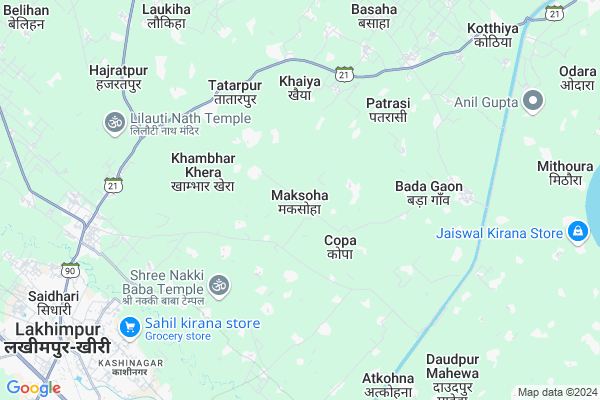Tap the Jaiswal Kirana Store shopping pin
The width and height of the screenshot is (600, 400).
pos(576,233)
